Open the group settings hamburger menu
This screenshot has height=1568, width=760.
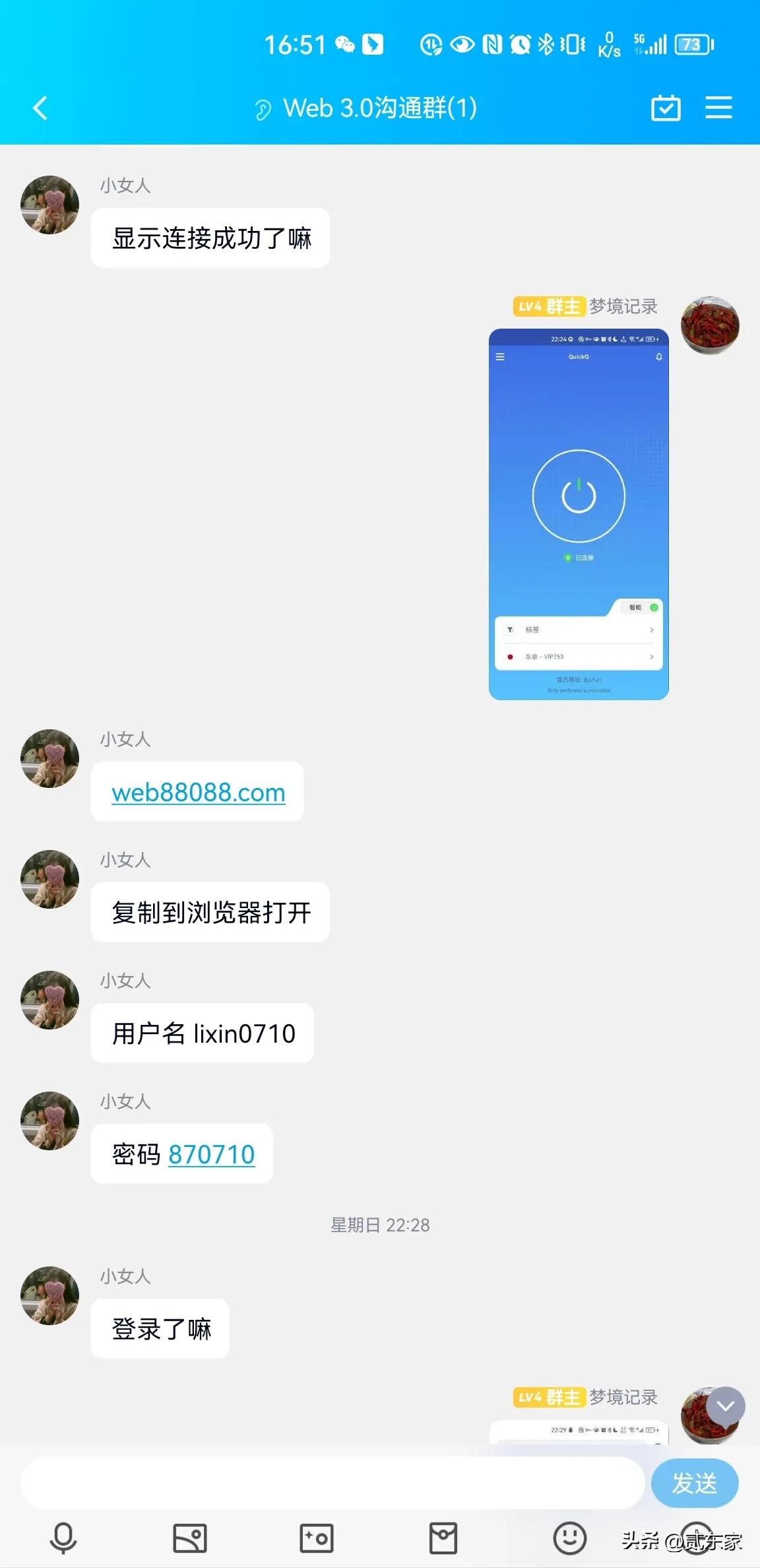[x=719, y=108]
